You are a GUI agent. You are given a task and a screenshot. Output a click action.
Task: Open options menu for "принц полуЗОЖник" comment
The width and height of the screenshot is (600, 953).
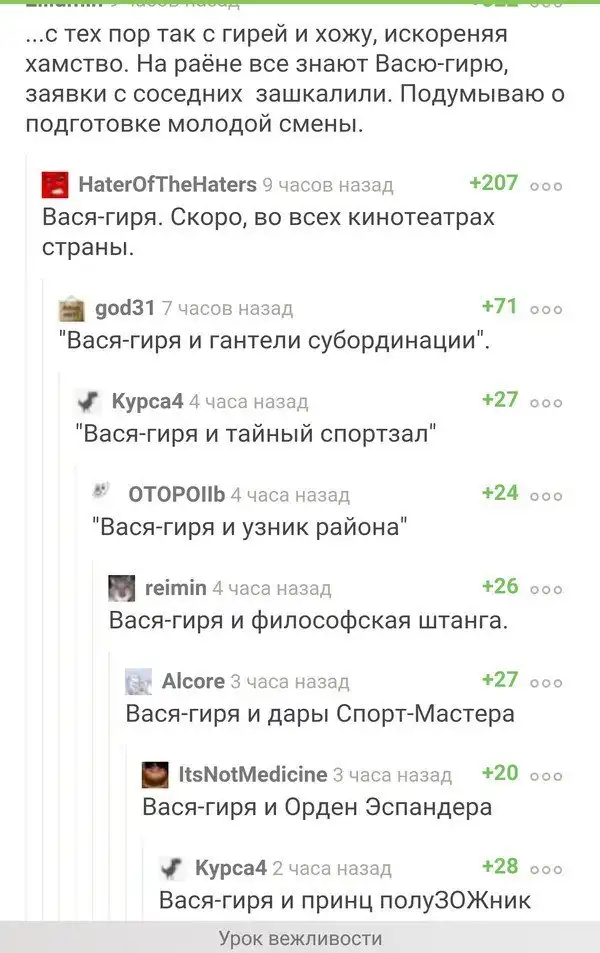(546, 868)
